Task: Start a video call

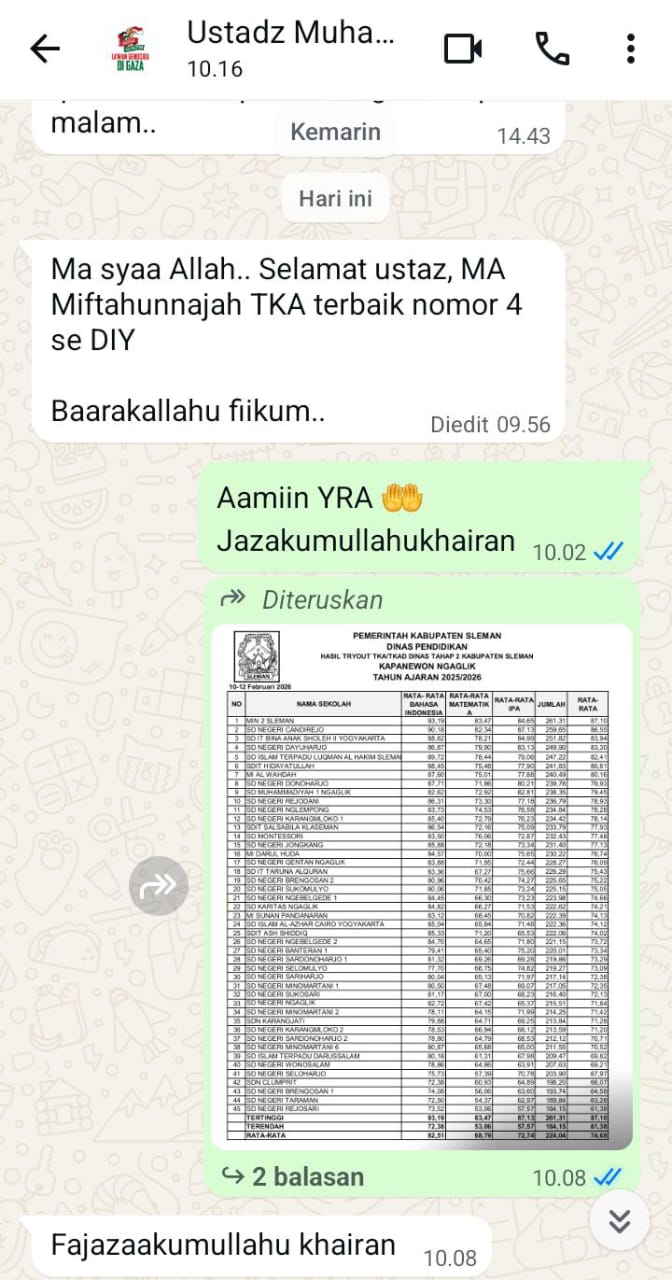Action: tap(463, 48)
